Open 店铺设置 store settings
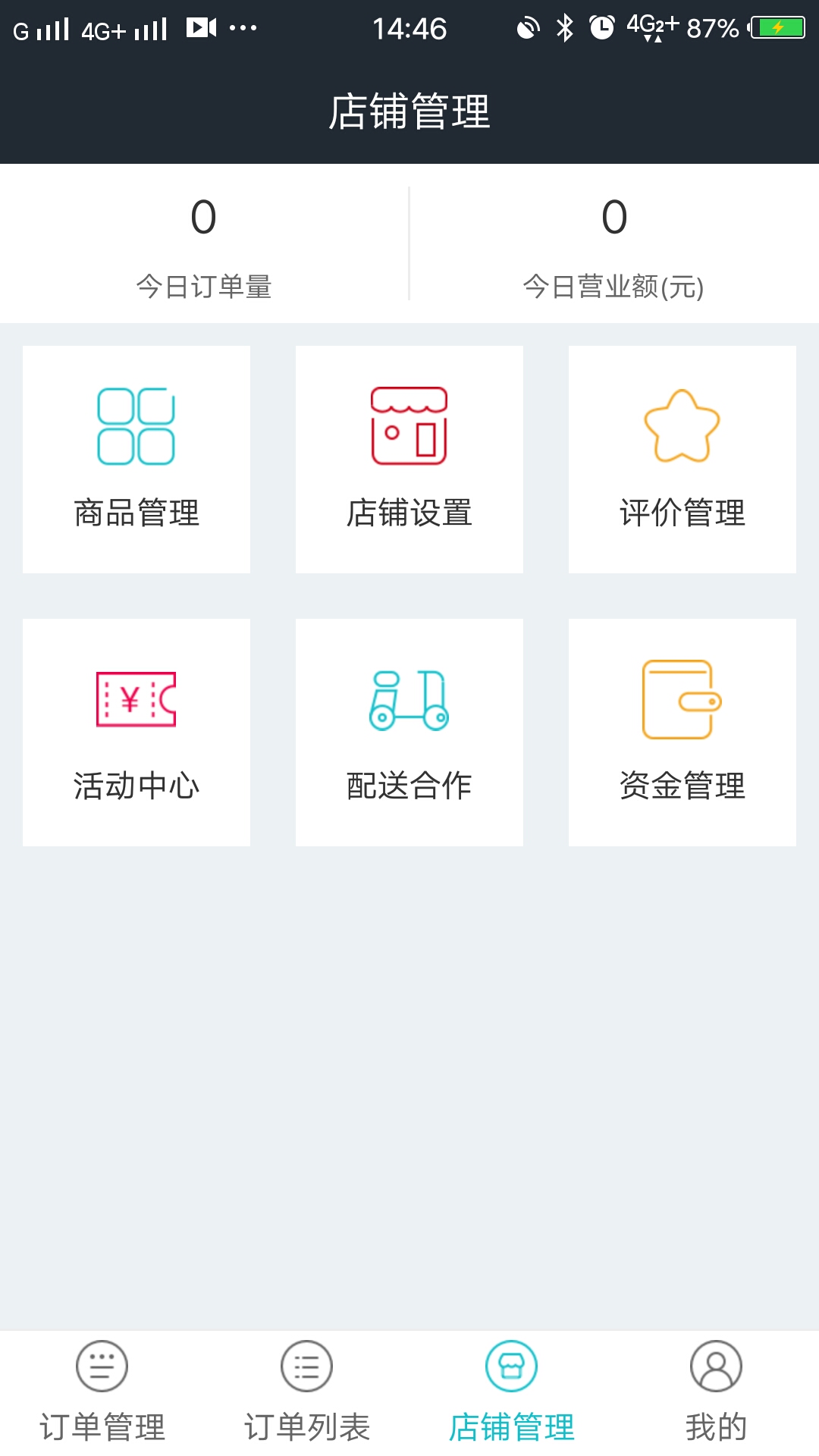The height and width of the screenshot is (1456, 819). 409,460
